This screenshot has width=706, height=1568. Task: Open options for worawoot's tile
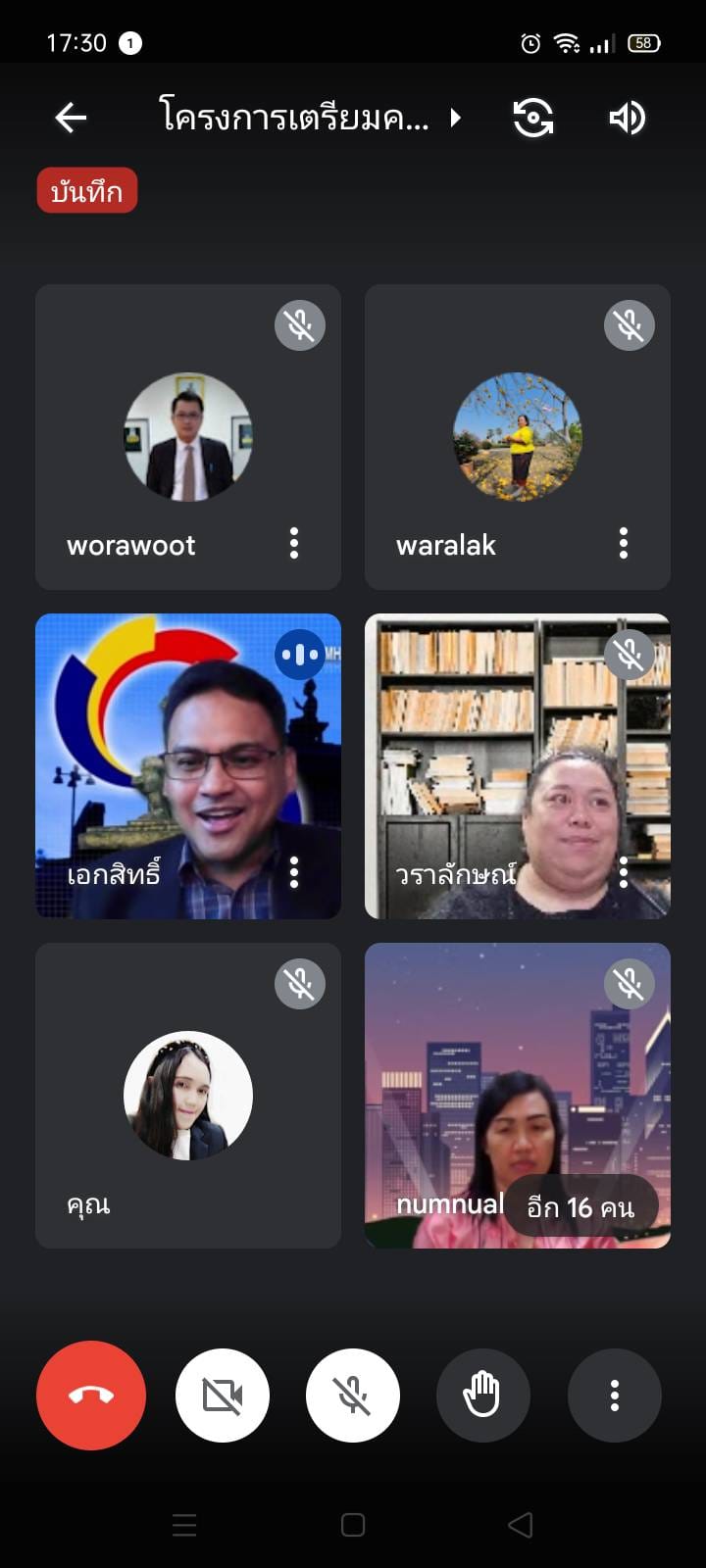click(x=294, y=543)
